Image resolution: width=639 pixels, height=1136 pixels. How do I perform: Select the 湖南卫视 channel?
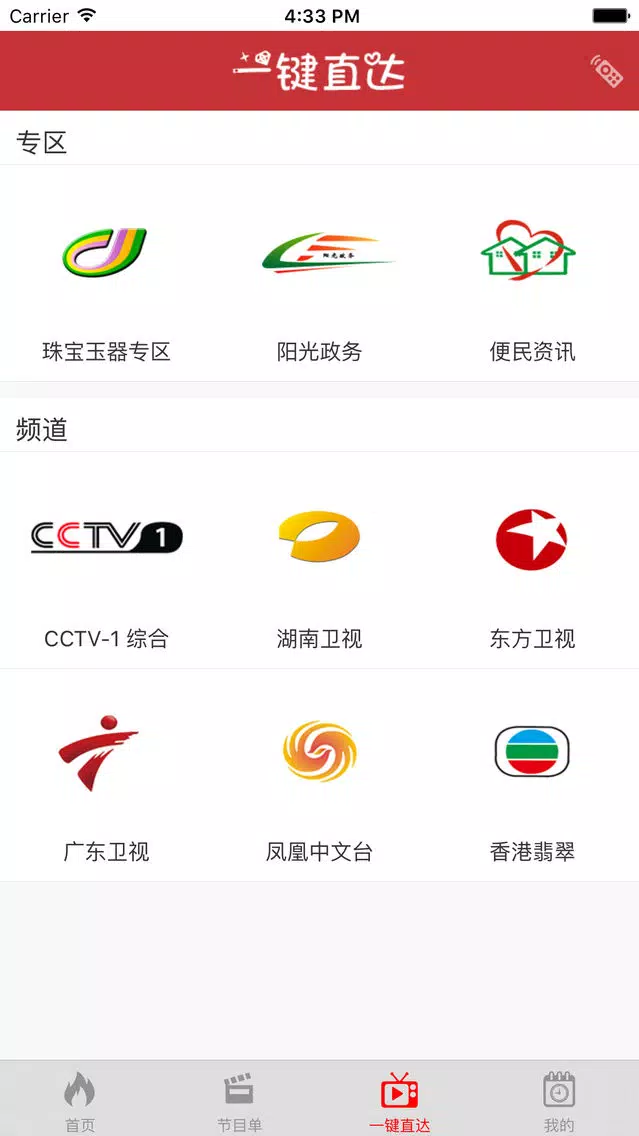point(320,560)
